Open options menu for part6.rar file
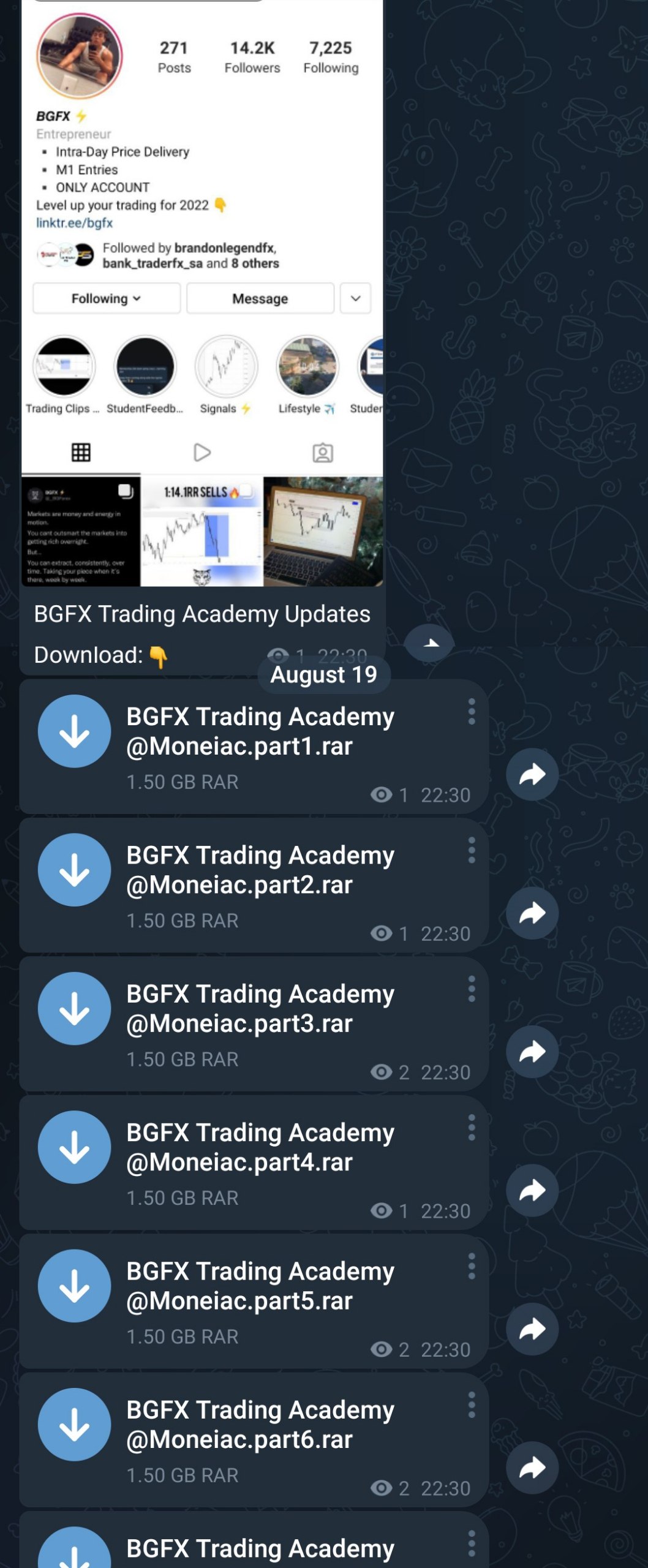 [471, 1404]
